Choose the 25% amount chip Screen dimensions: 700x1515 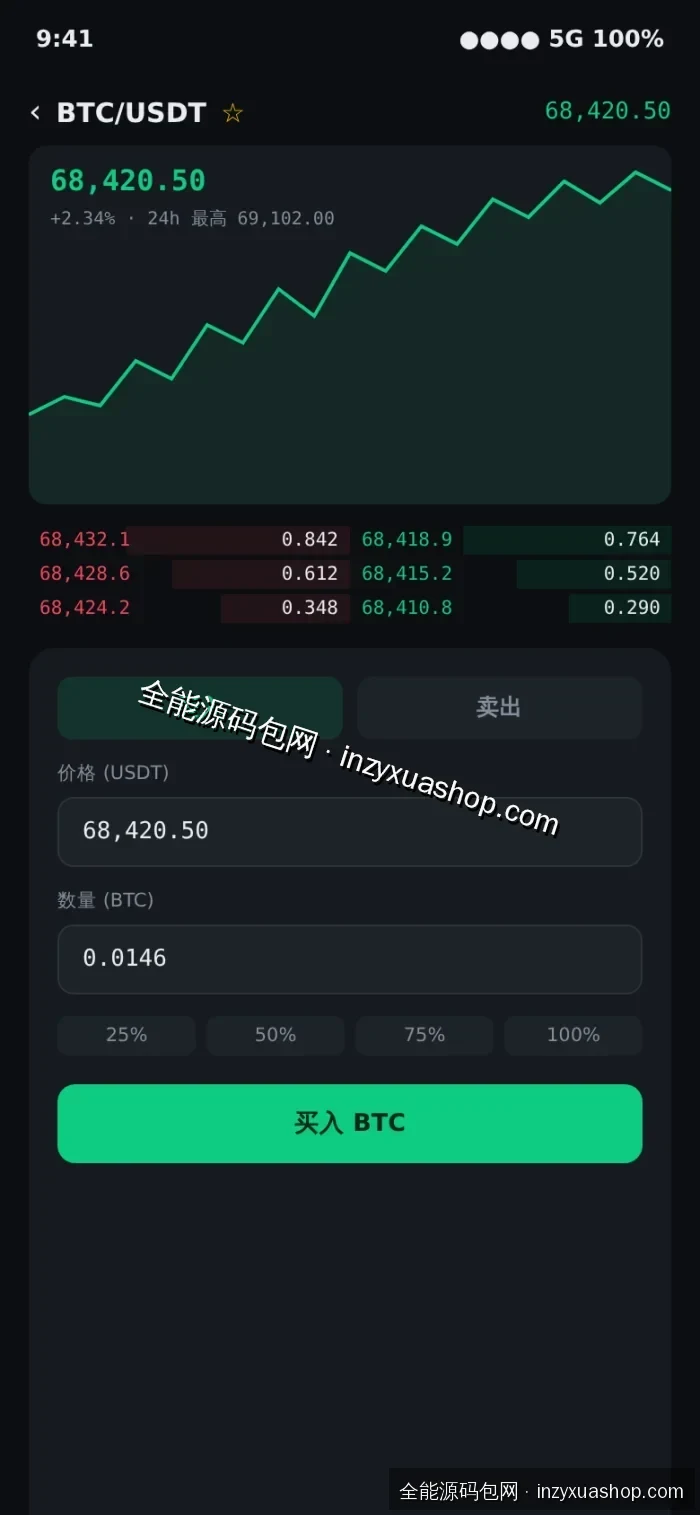(126, 1035)
